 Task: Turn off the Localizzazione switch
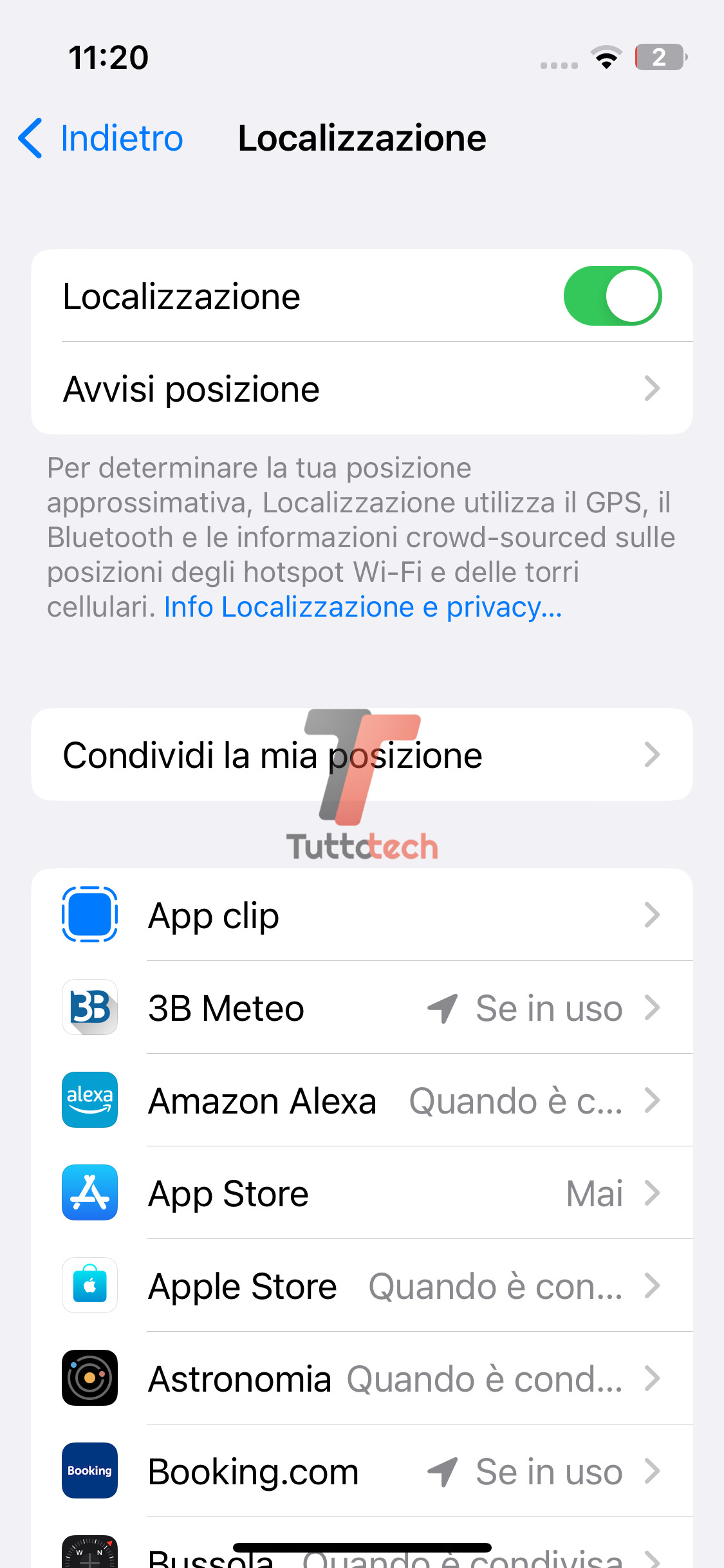[x=612, y=296]
